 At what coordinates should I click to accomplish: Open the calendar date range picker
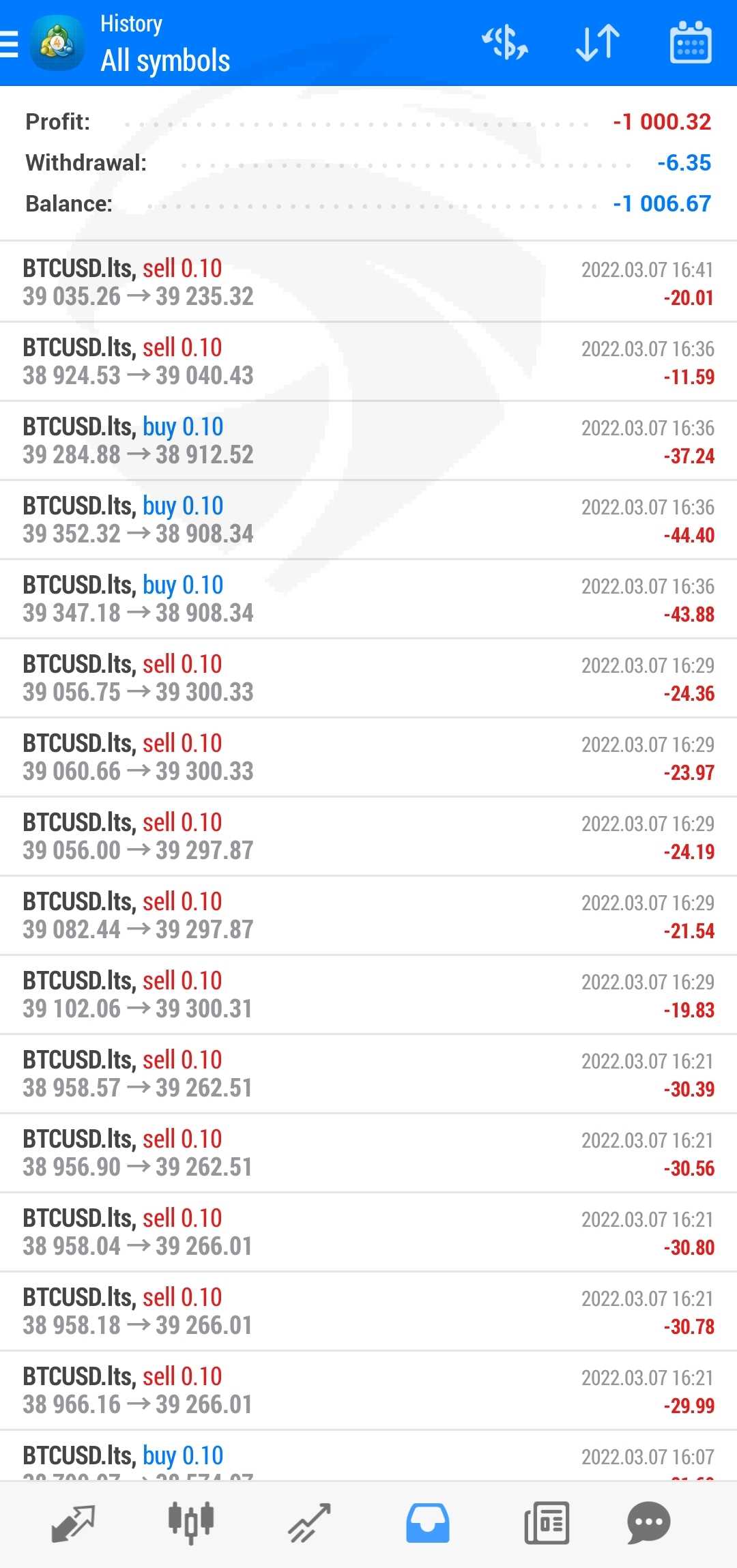point(691,42)
